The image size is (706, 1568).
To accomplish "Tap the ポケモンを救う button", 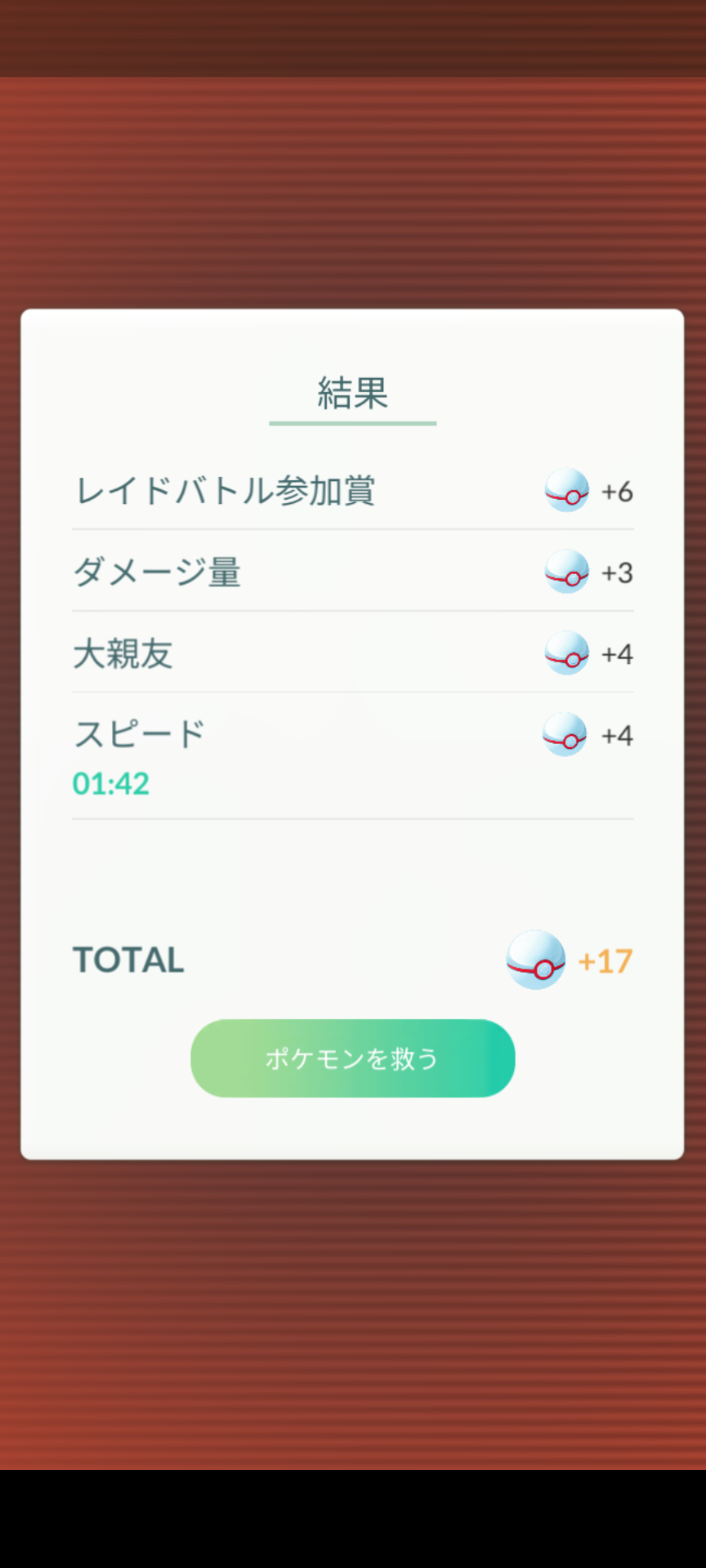I will coord(352,1058).
